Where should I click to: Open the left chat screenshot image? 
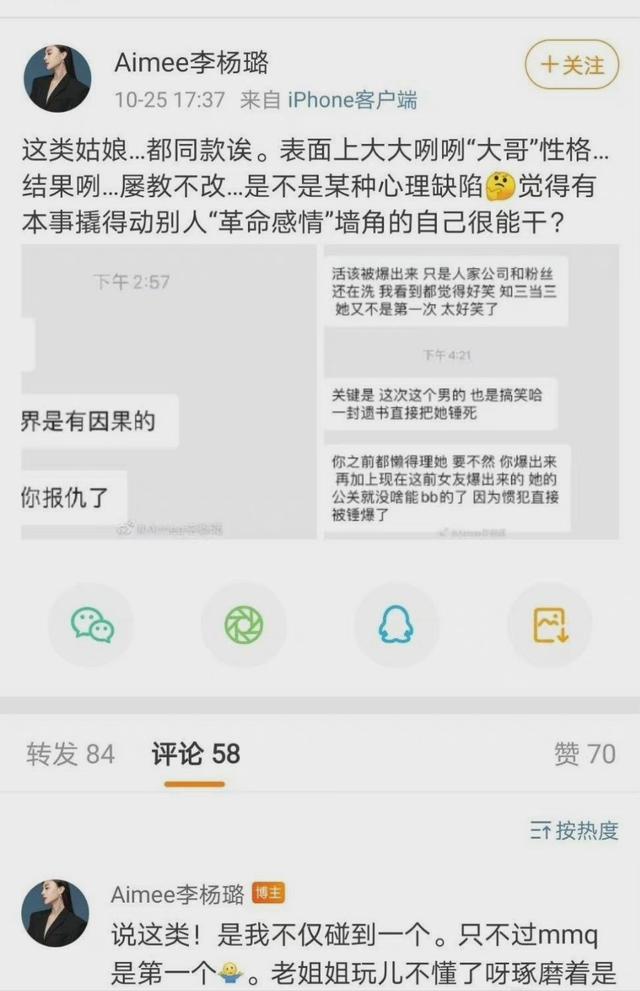pyautogui.click(x=169, y=392)
